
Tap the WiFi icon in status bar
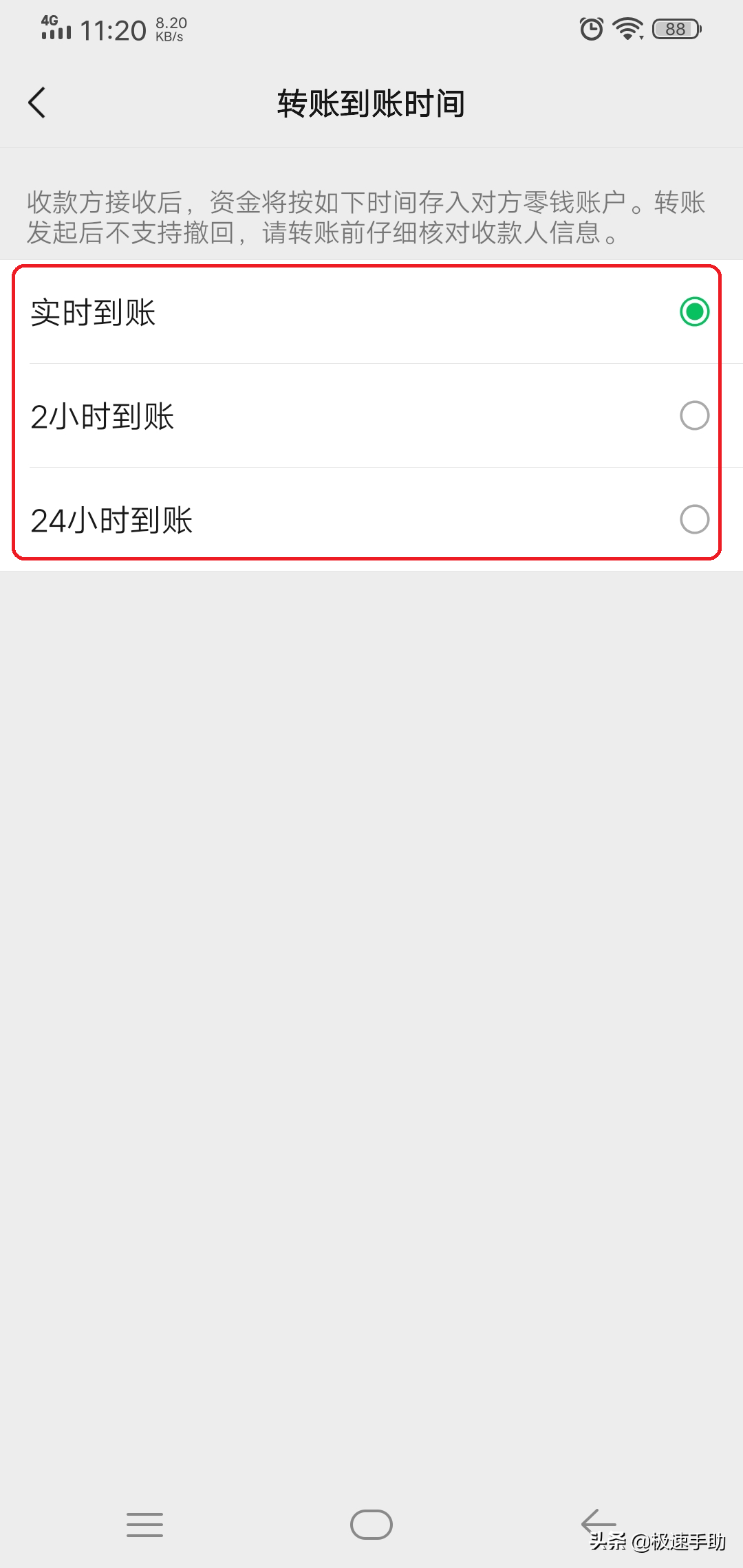(626, 28)
